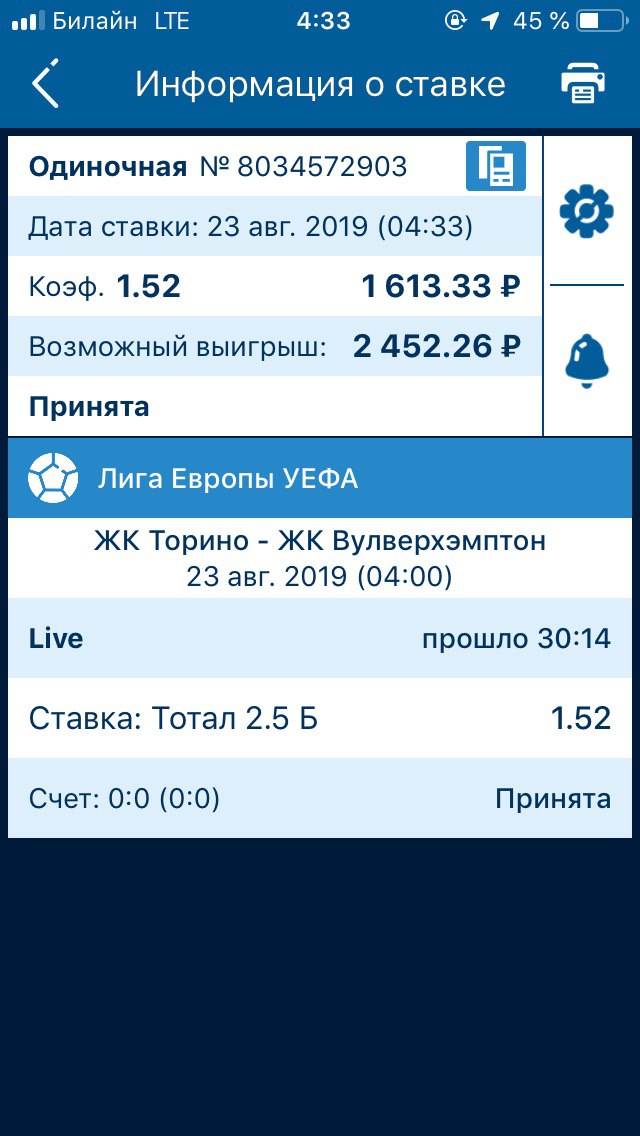Open the gear settings for this bet
The height and width of the screenshot is (1136, 640).
(586, 212)
